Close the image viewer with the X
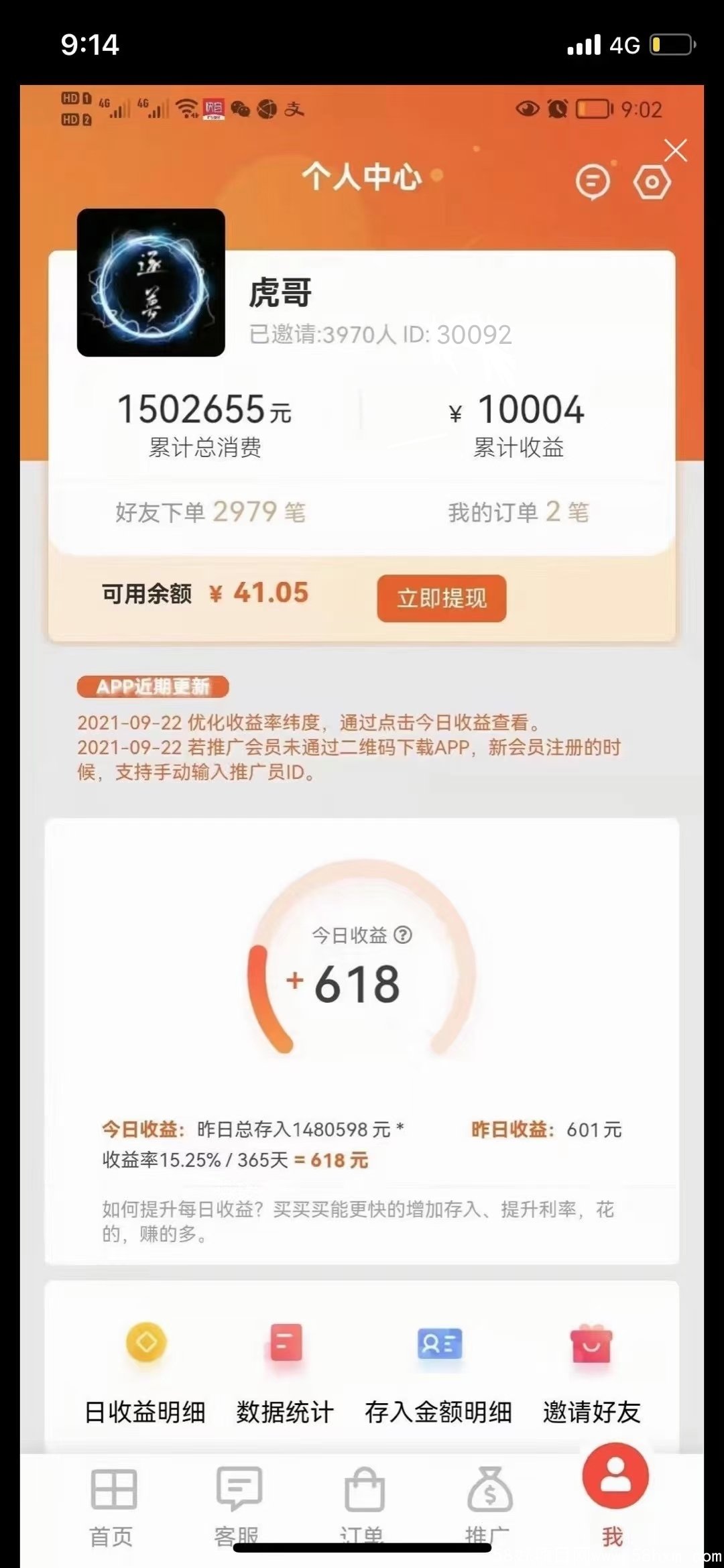Image resolution: width=724 pixels, height=1568 pixels. (x=675, y=151)
